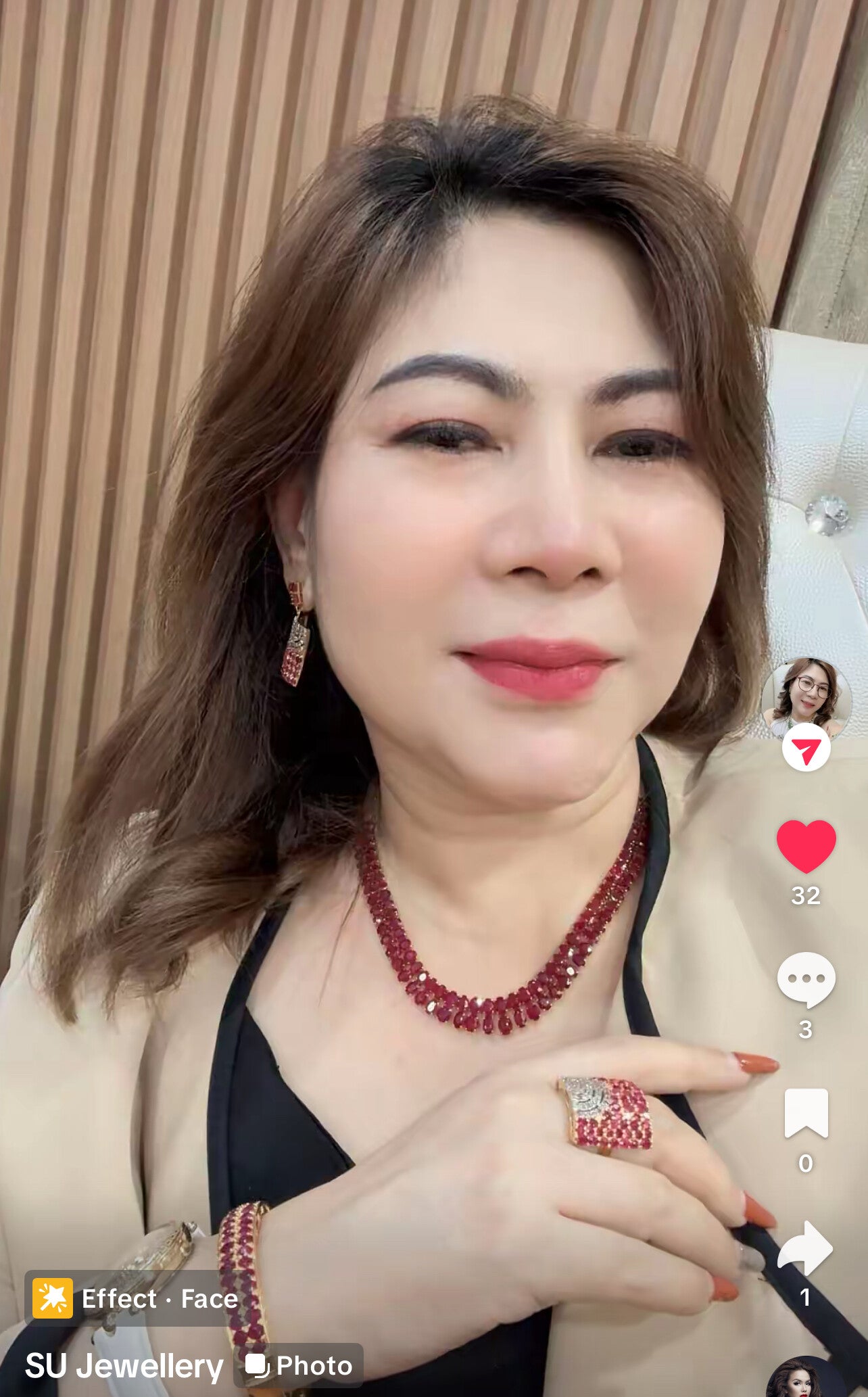Tap the Photo tag beside the username

click(299, 1366)
